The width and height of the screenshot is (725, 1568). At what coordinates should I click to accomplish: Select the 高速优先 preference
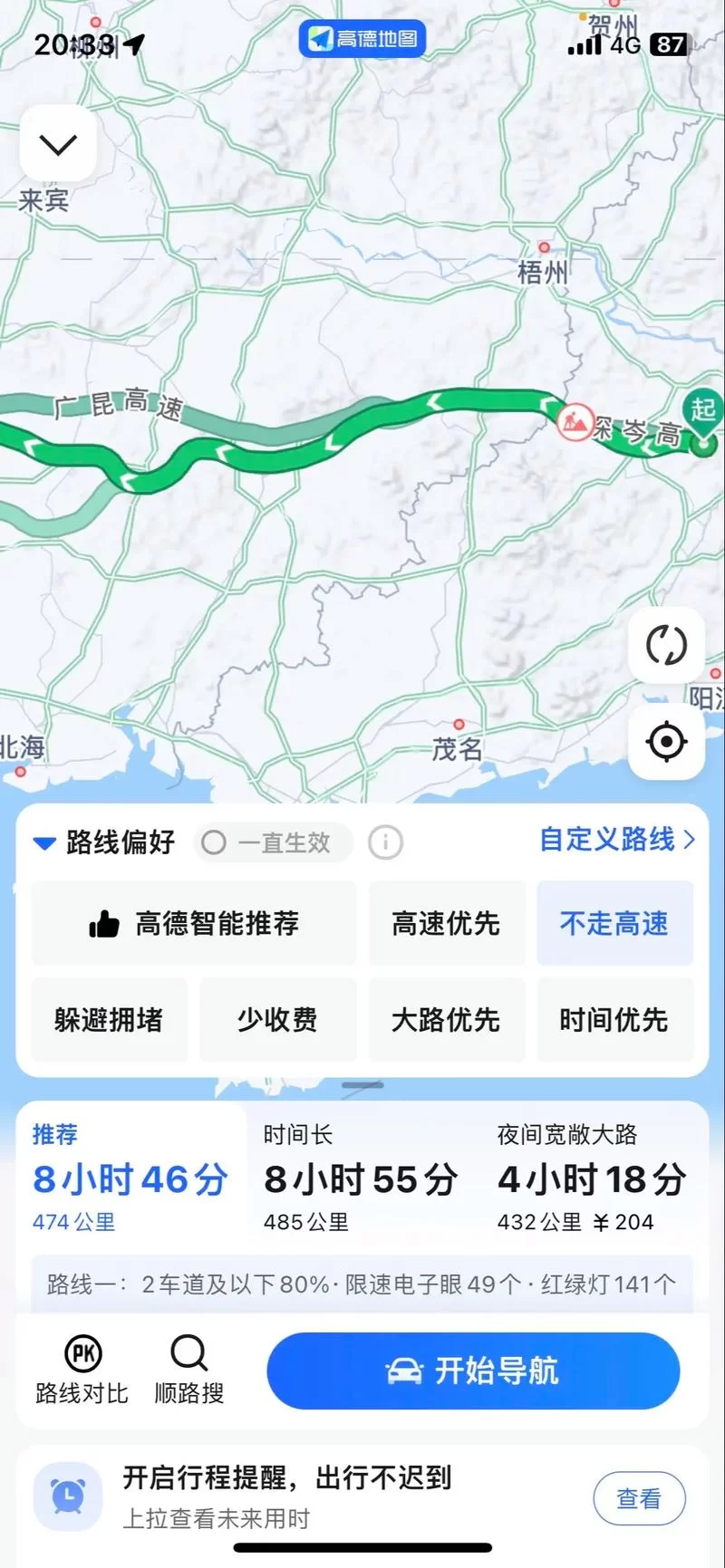point(447,924)
